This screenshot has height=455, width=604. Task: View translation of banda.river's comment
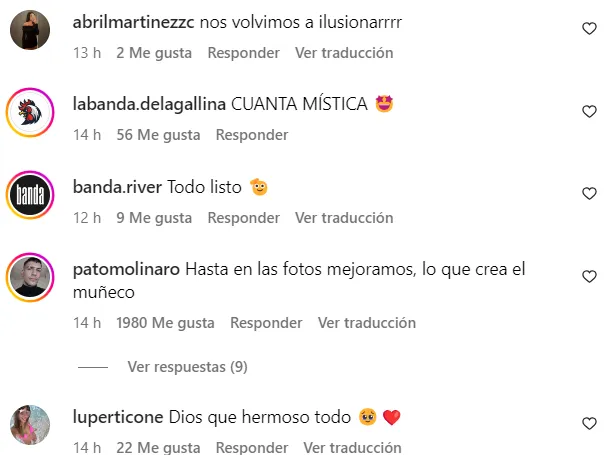point(344,217)
